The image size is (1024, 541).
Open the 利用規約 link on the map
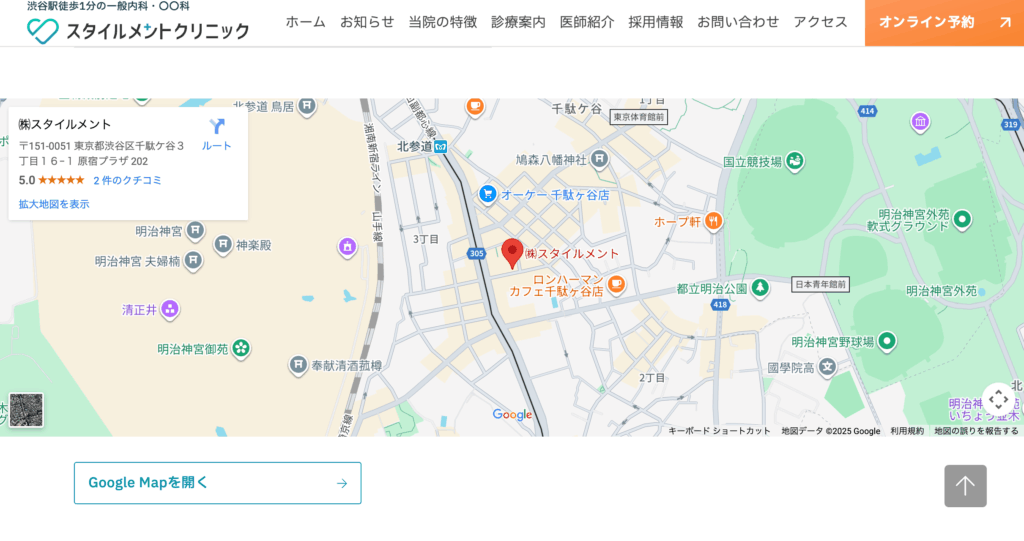[x=907, y=431]
